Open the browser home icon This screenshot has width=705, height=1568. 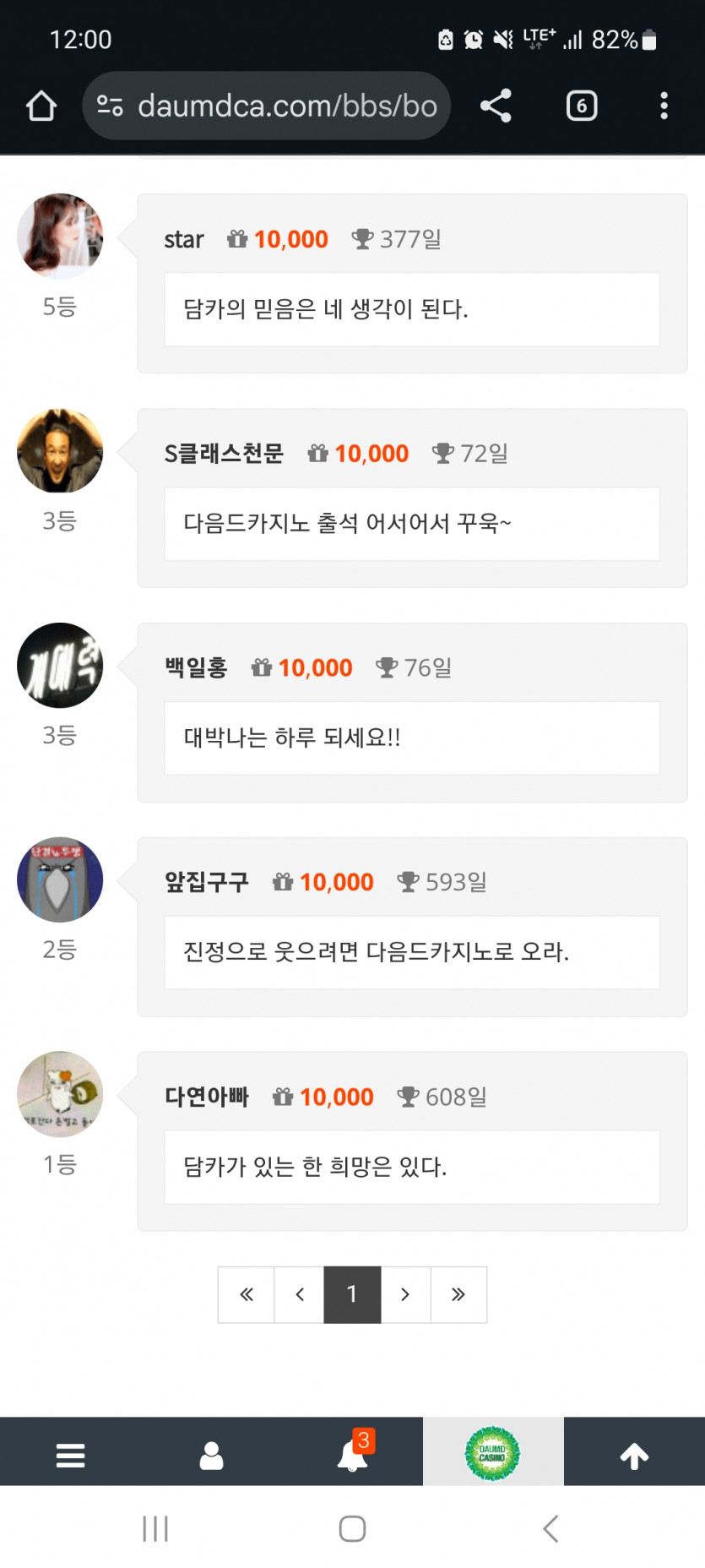pyautogui.click(x=41, y=105)
